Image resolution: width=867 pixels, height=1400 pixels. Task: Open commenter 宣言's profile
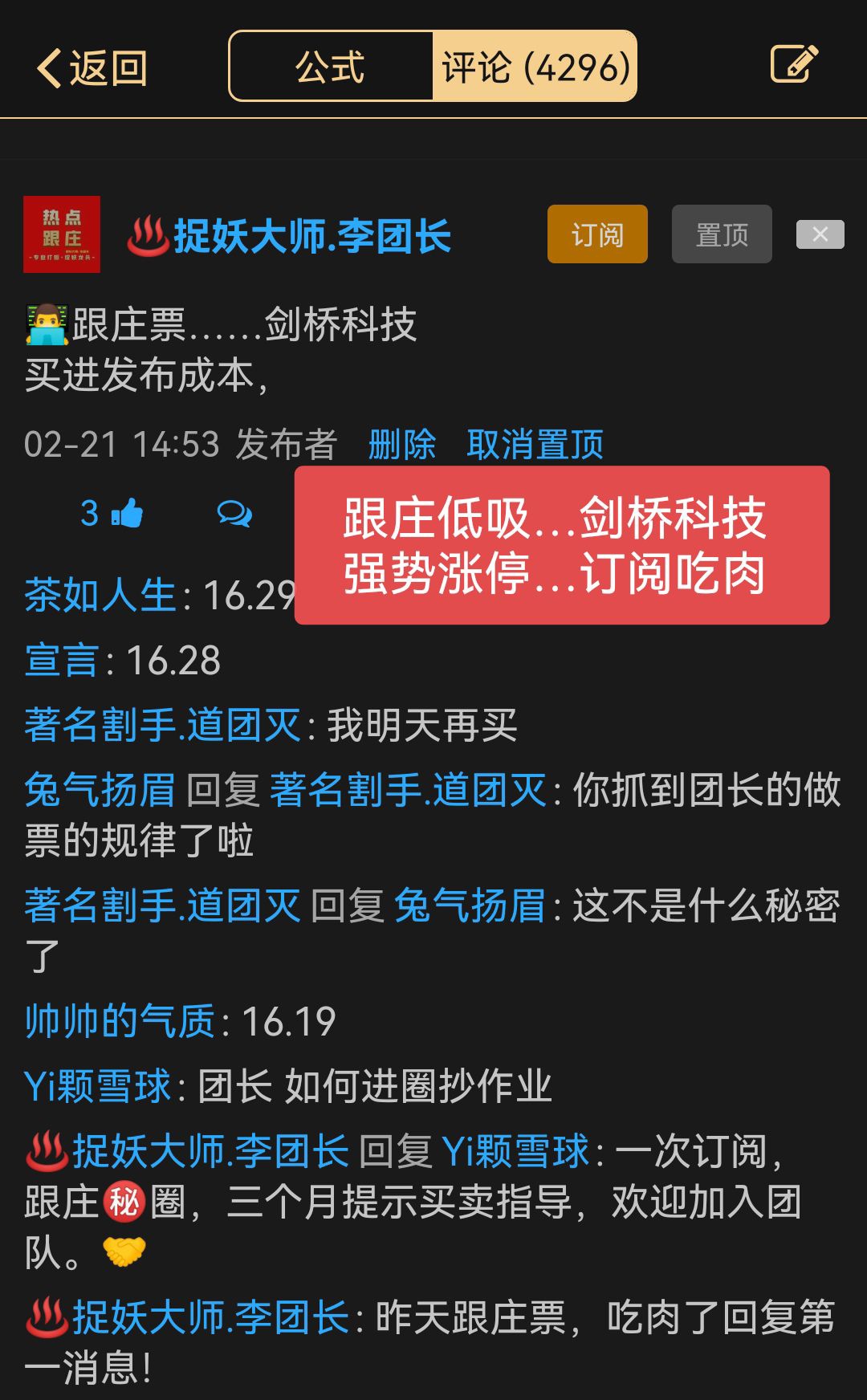(x=62, y=661)
